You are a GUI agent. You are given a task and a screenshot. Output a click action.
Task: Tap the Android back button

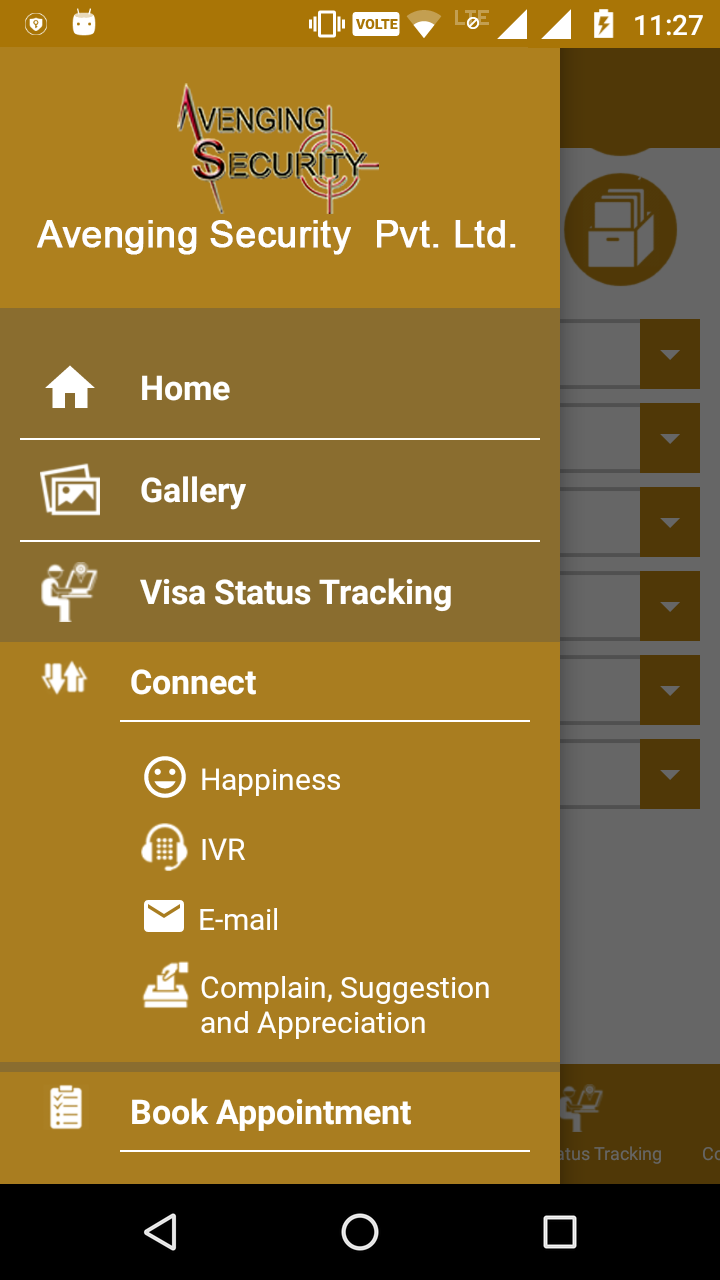coord(160,1232)
